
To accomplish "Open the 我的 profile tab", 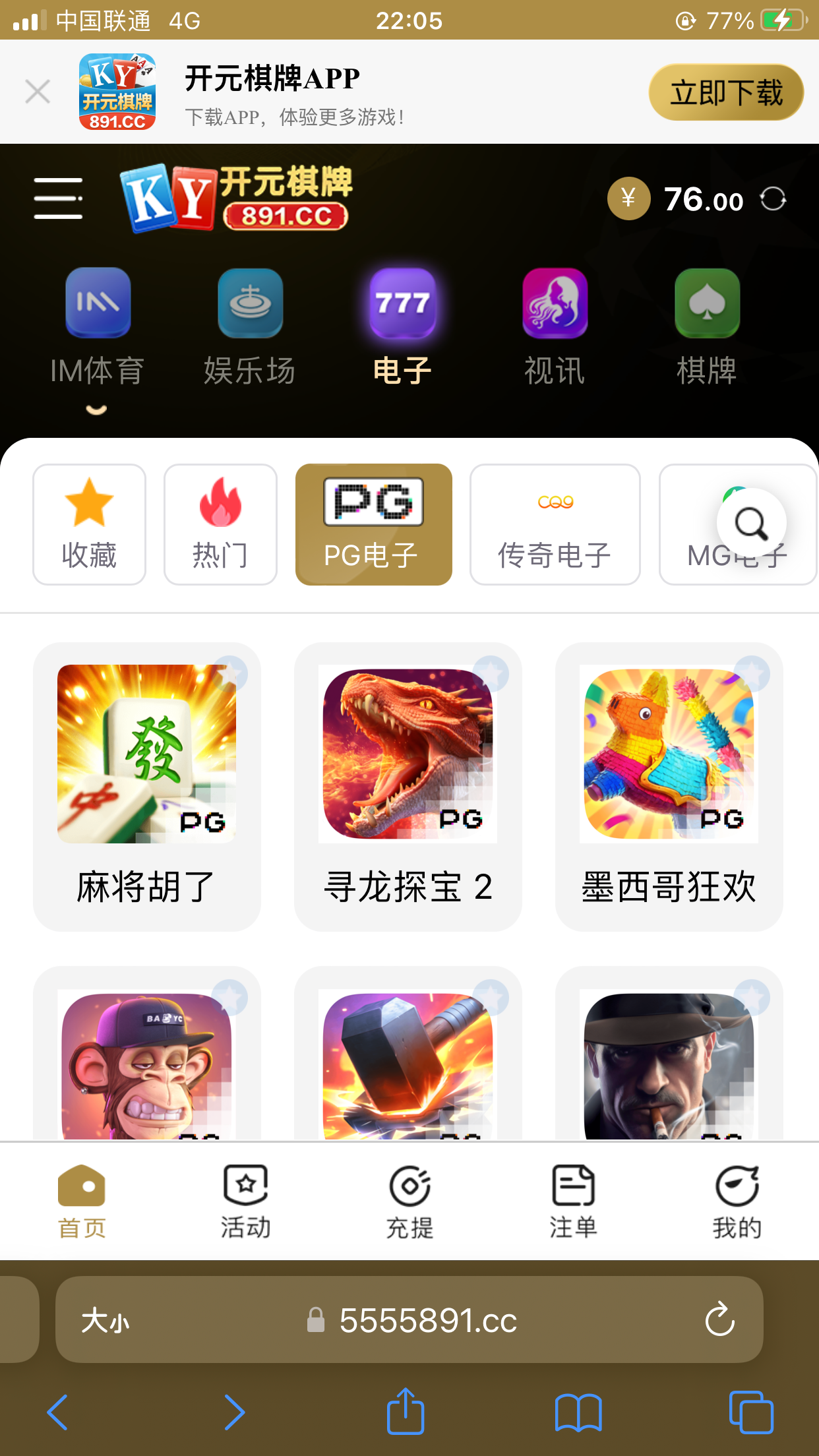I will (737, 1201).
